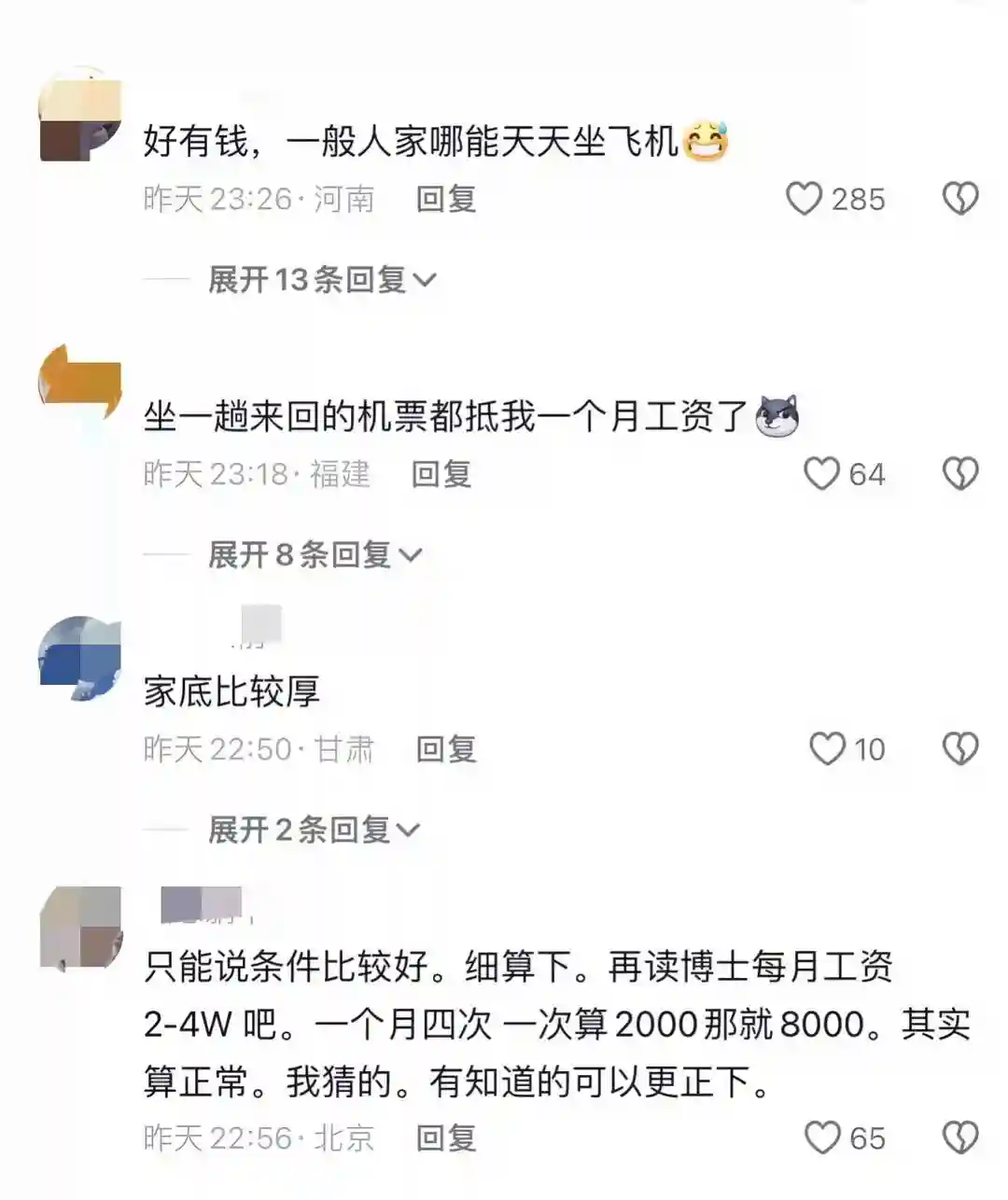
Task: Like the 福建 comment with 64 likes
Action: tap(821, 474)
